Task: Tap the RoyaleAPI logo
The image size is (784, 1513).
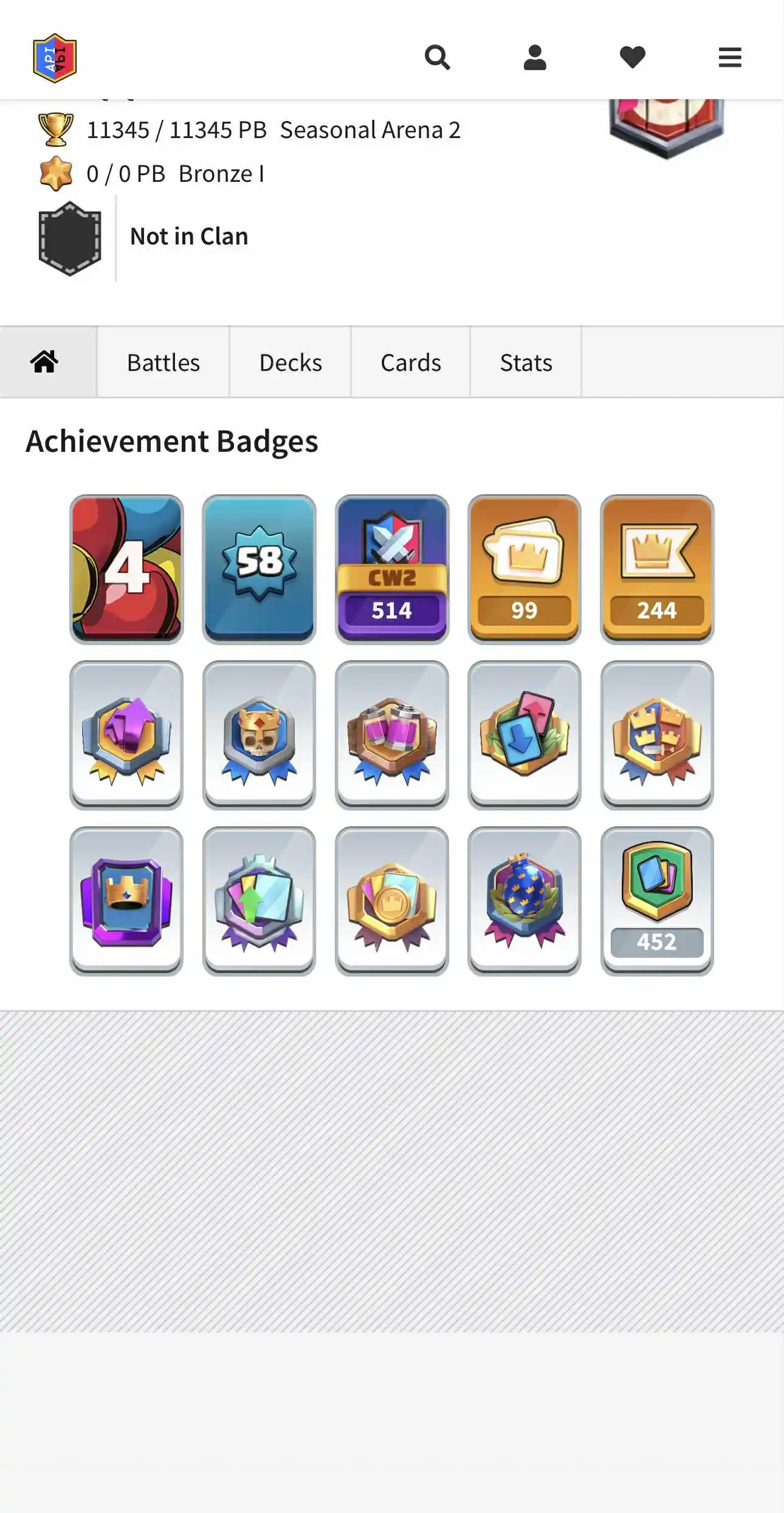Action: click(55, 58)
